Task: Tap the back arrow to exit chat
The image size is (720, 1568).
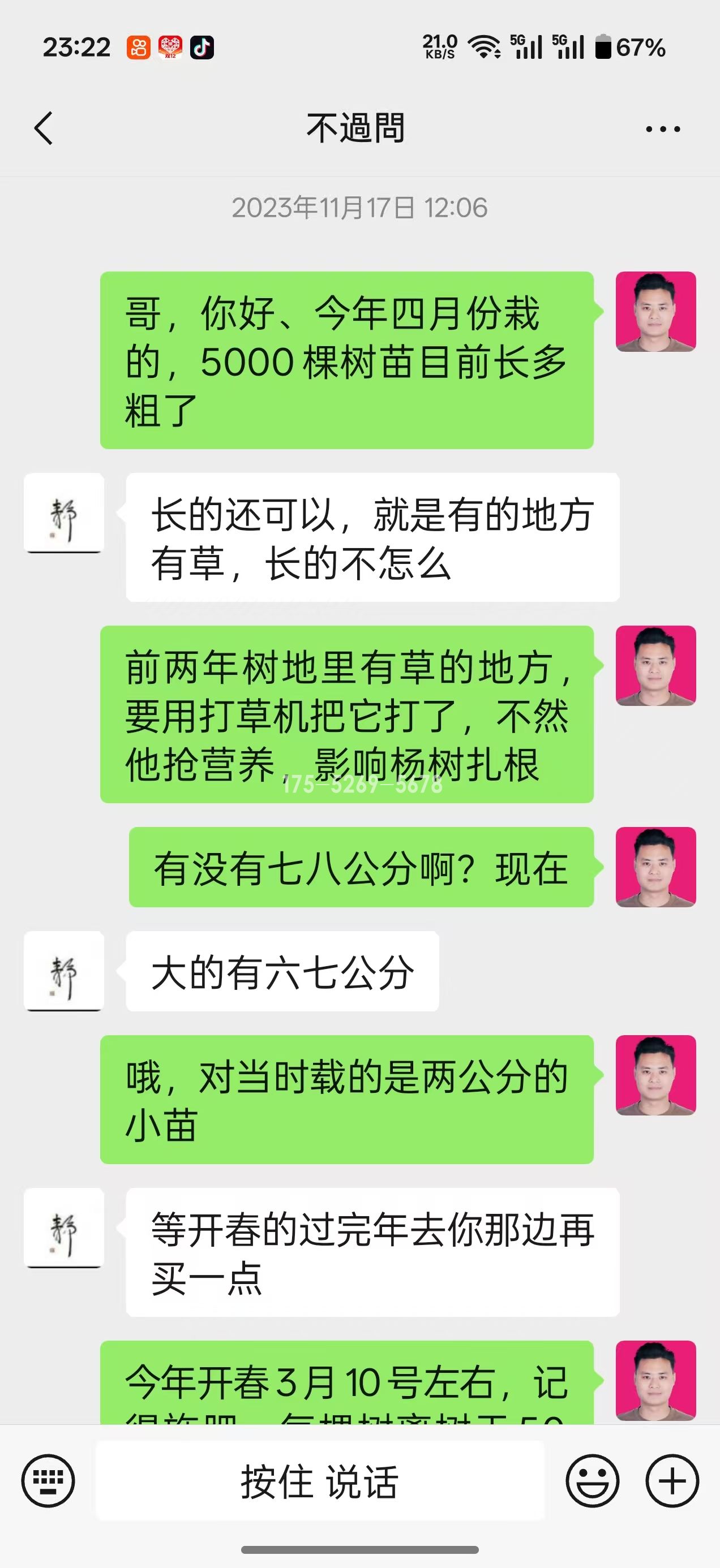Action: pyautogui.click(x=42, y=129)
